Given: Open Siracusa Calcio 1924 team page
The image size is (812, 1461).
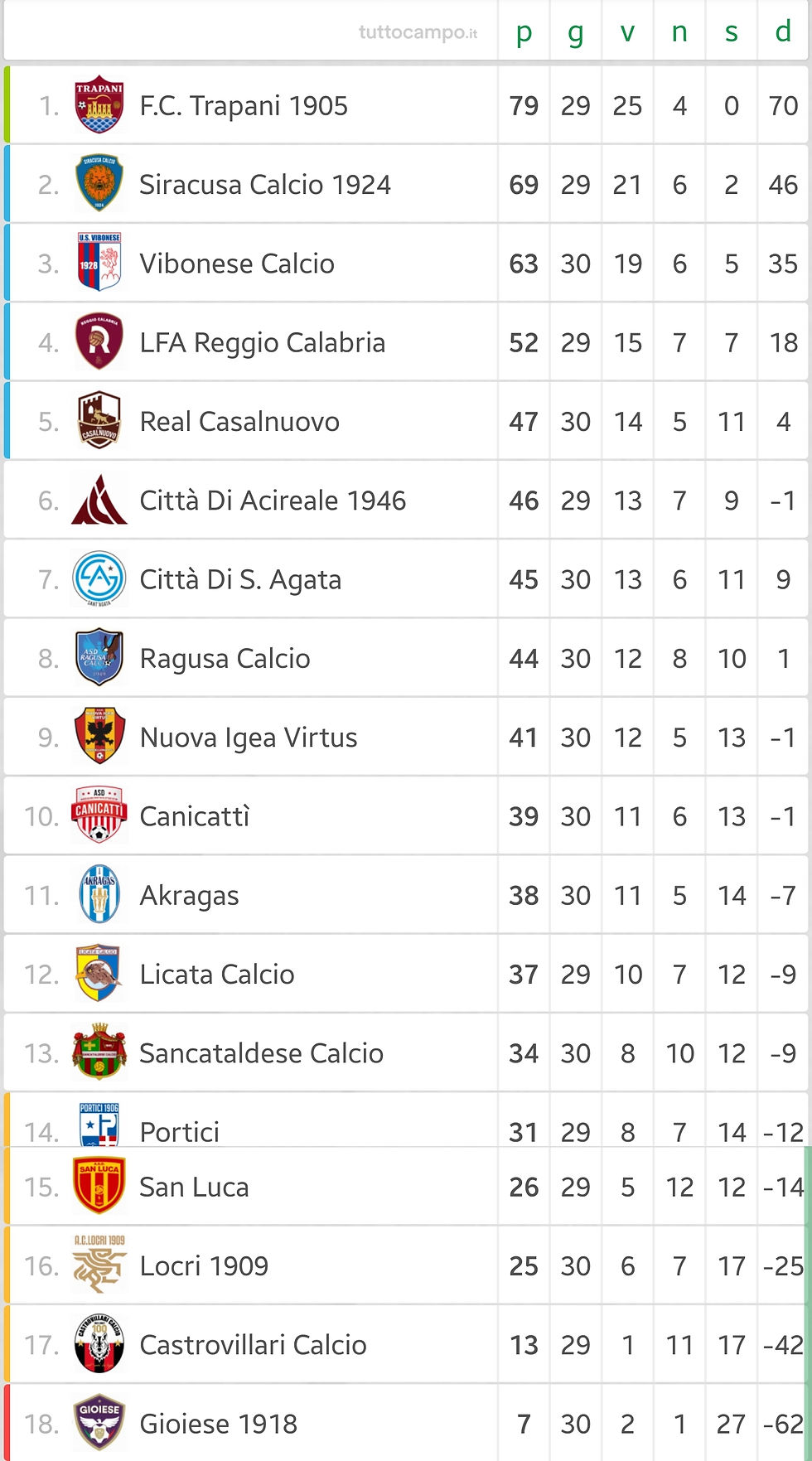Looking at the screenshot, I should tap(406, 184).
